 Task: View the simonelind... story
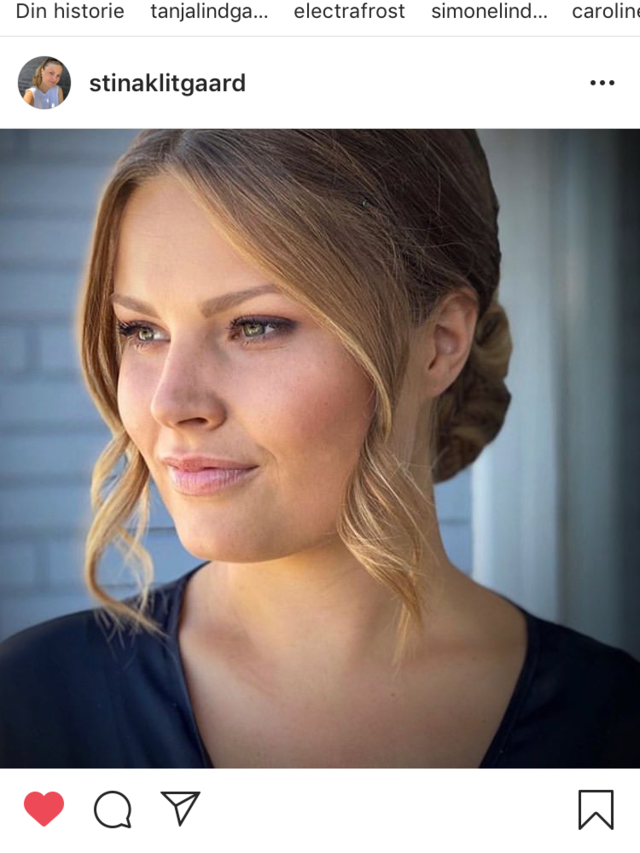pos(489,11)
